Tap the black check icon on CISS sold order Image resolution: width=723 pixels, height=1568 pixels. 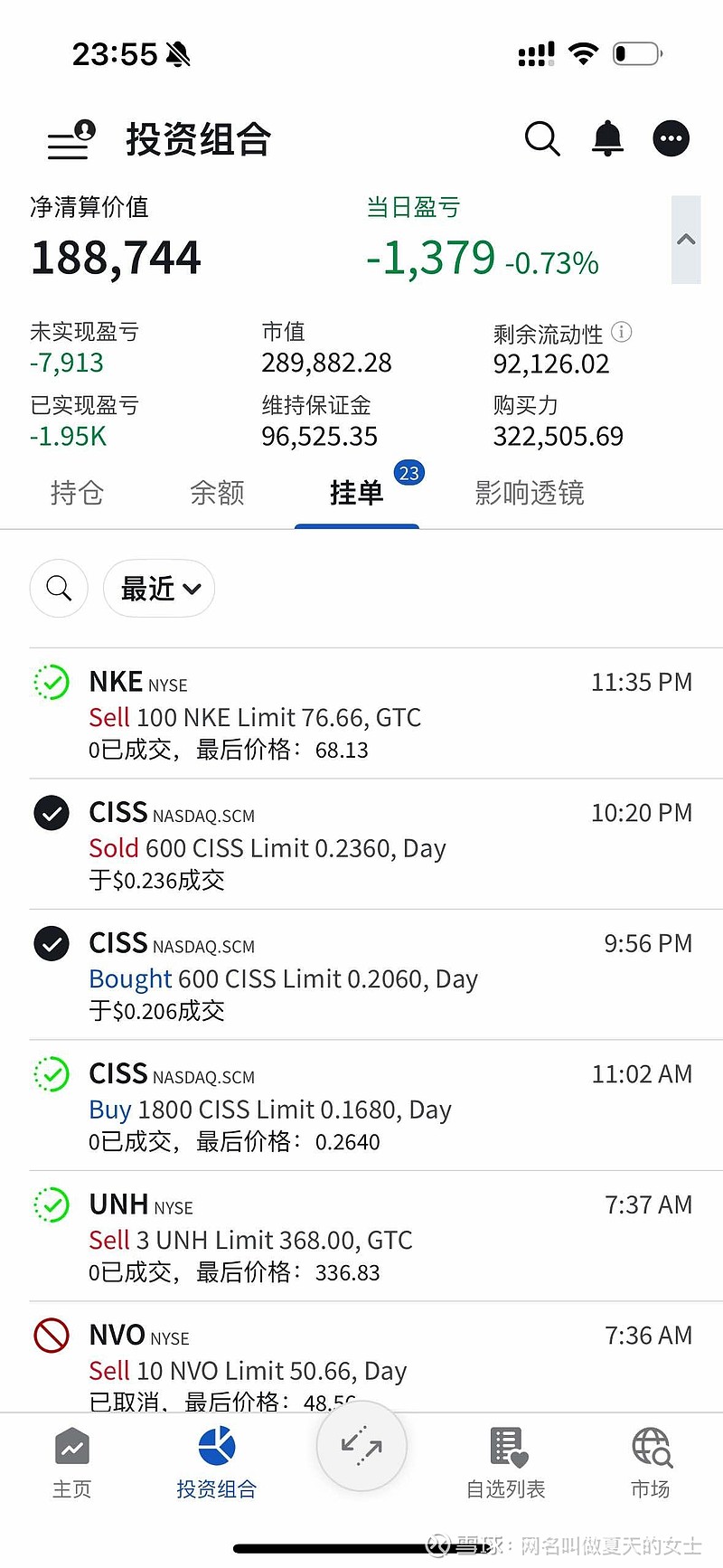[x=51, y=813]
